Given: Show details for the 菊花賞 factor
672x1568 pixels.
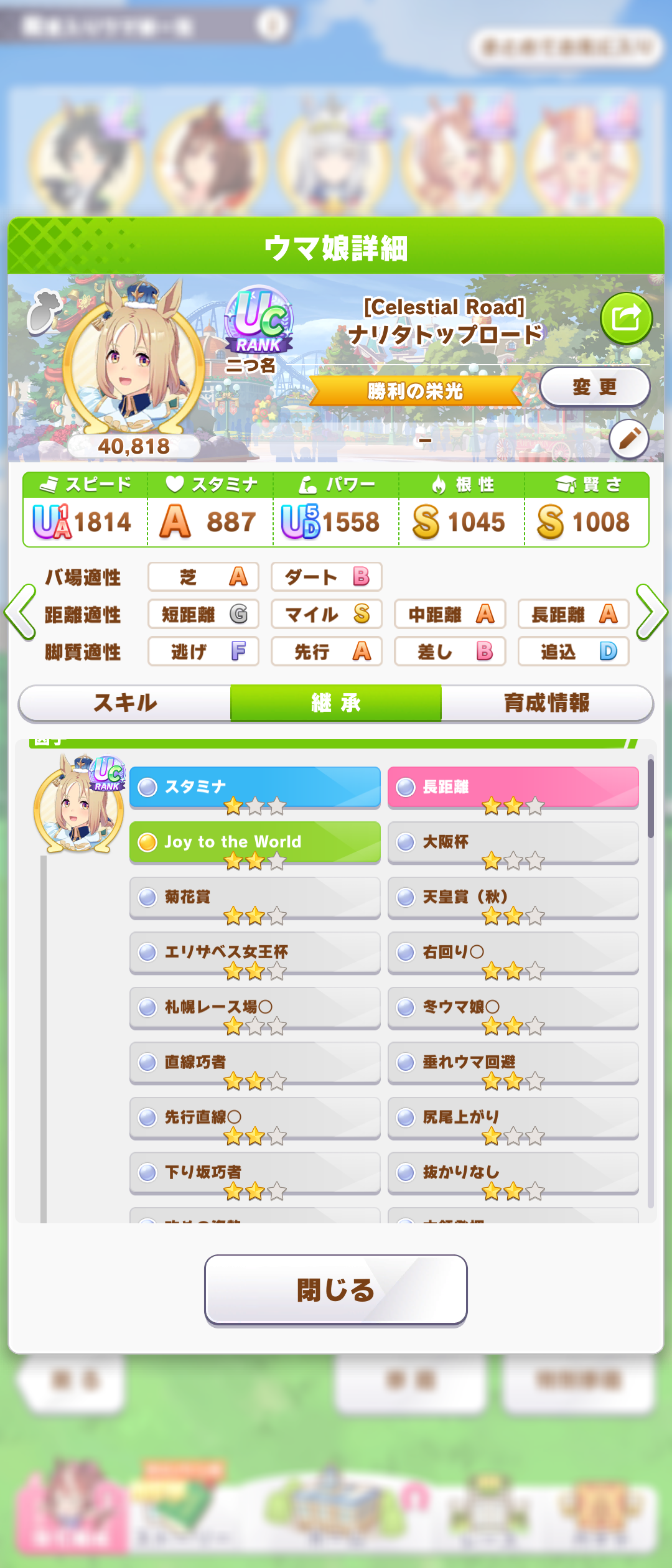Looking at the screenshot, I should (x=254, y=897).
